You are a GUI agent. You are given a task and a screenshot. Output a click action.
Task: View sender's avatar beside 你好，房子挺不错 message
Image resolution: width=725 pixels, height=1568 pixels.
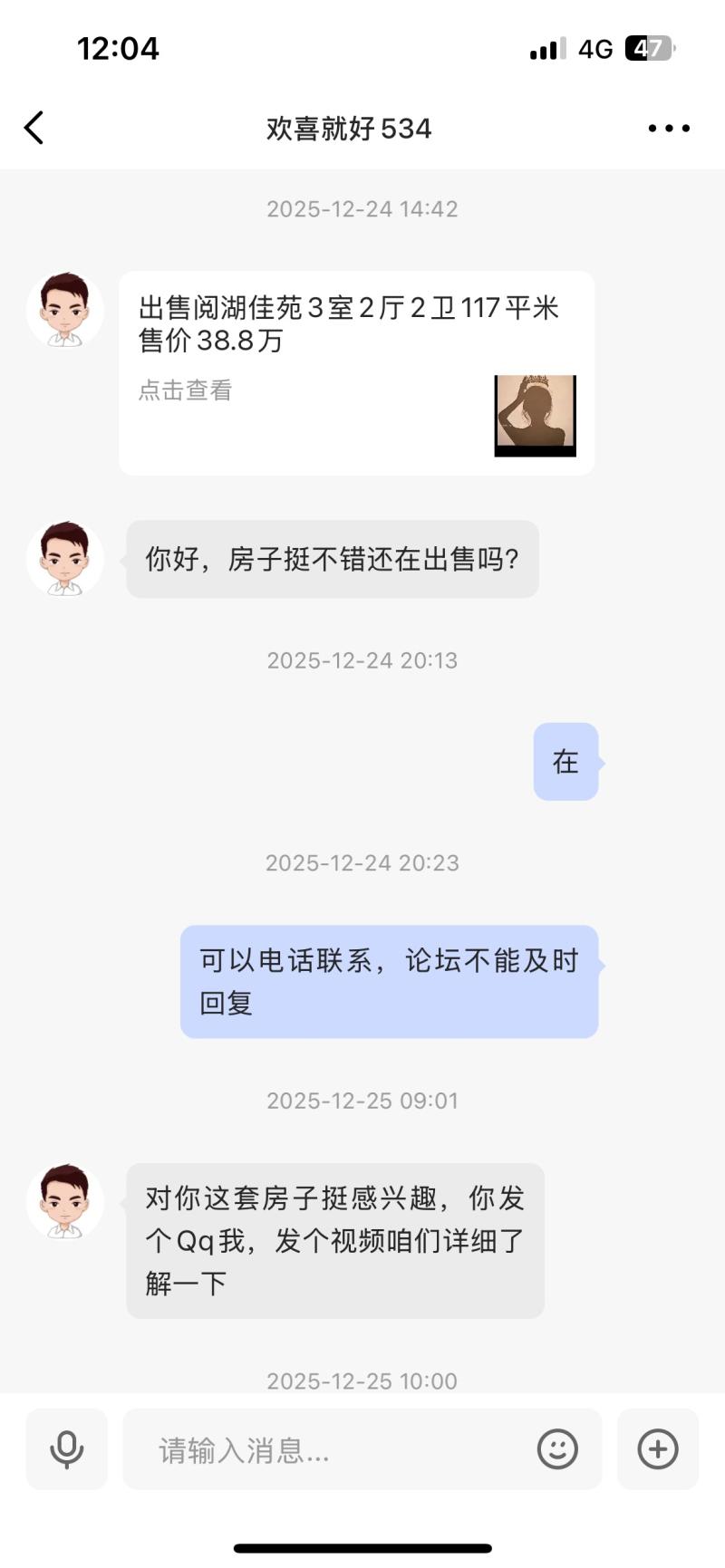point(64,558)
